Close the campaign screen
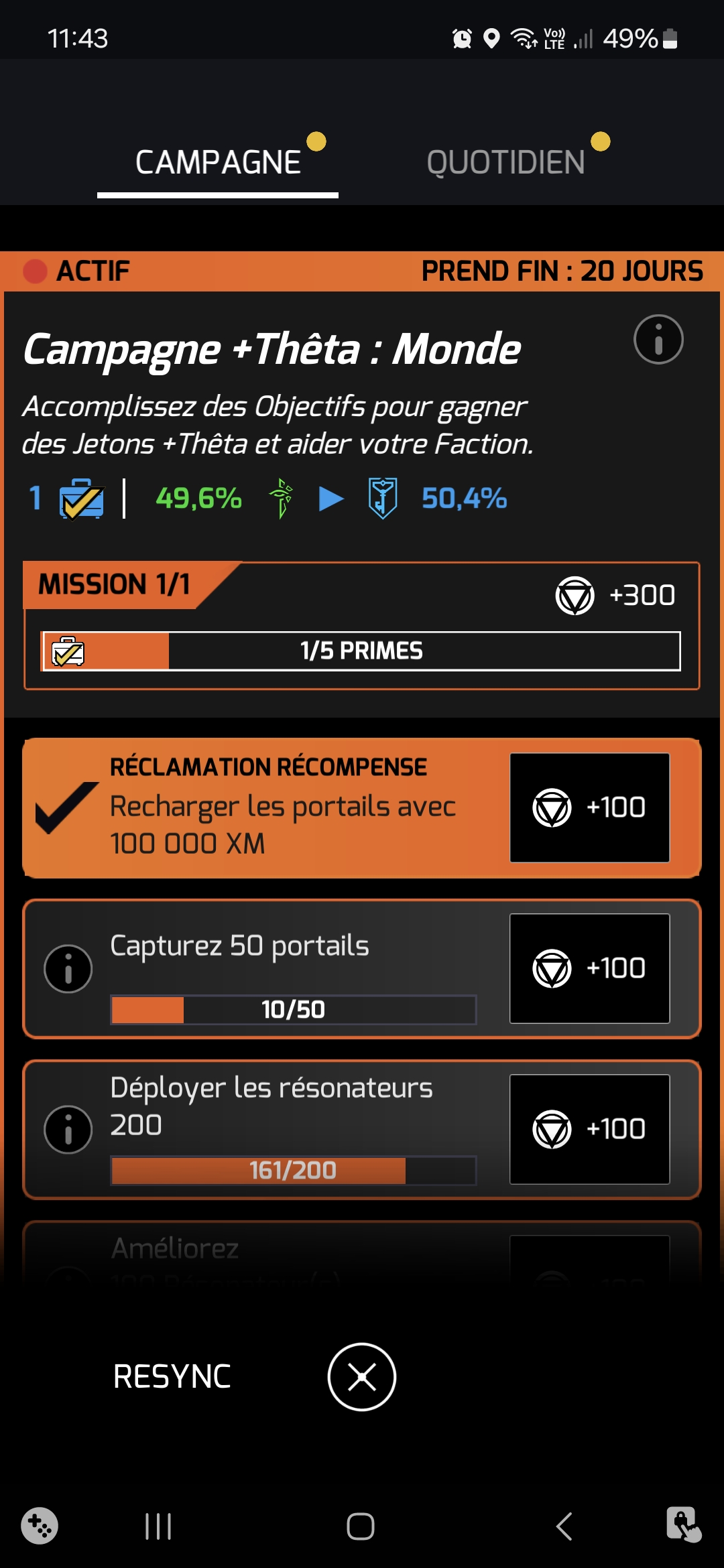This screenshot has height=1568, width=724. [362, 1377]
